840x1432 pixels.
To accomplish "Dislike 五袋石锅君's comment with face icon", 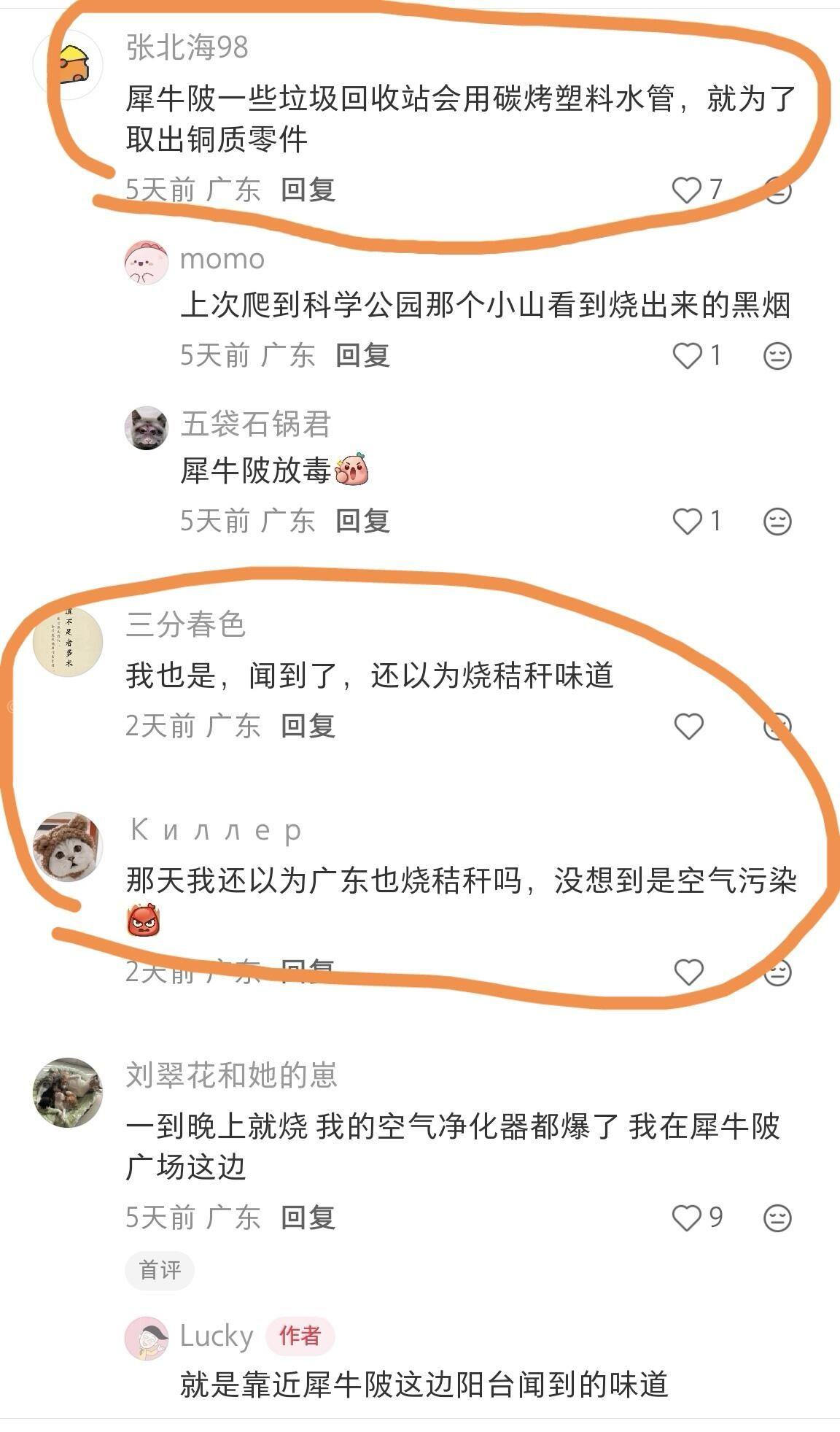I will 777,522.
